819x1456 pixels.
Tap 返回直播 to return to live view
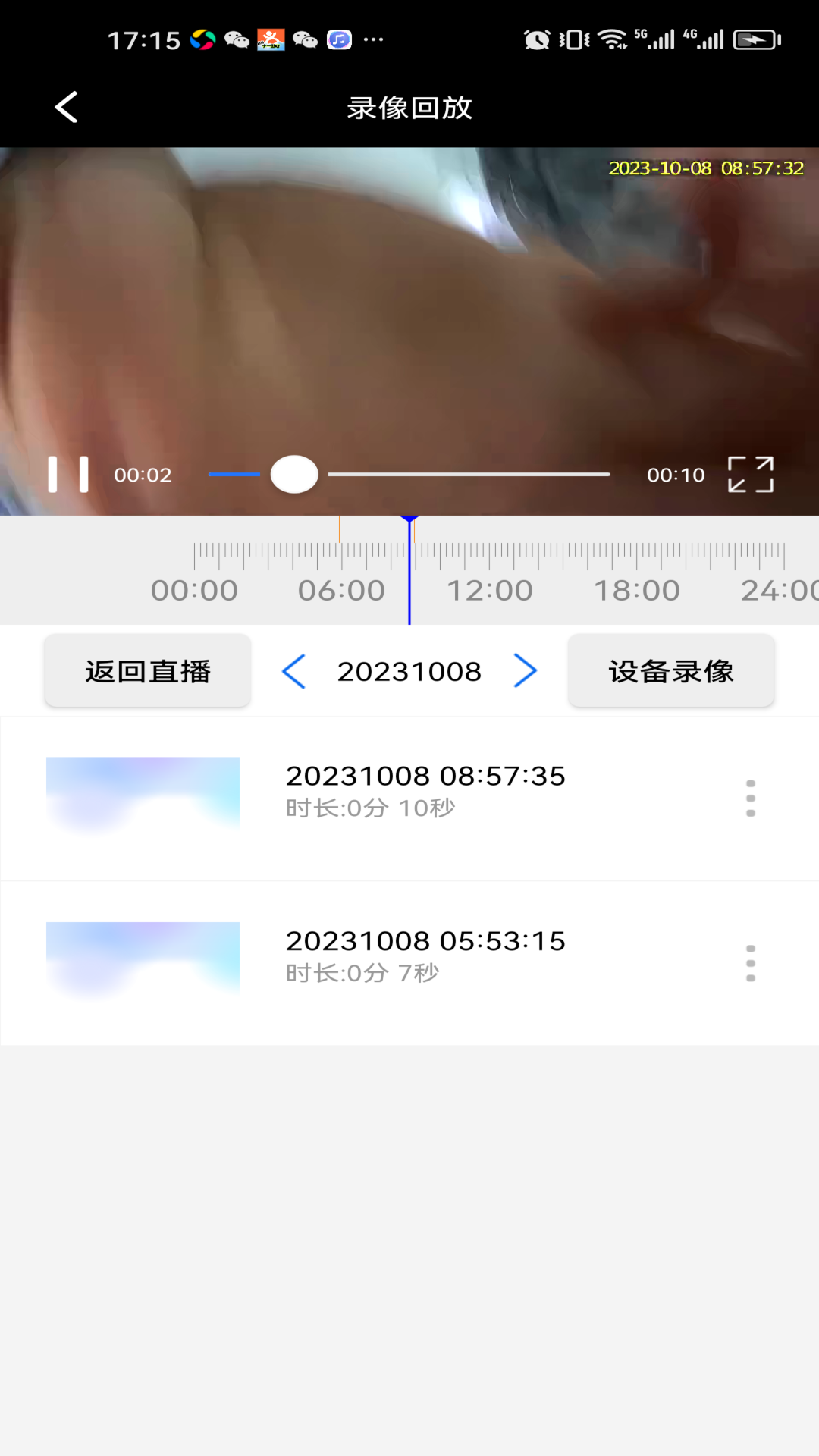tap(146, 670)
